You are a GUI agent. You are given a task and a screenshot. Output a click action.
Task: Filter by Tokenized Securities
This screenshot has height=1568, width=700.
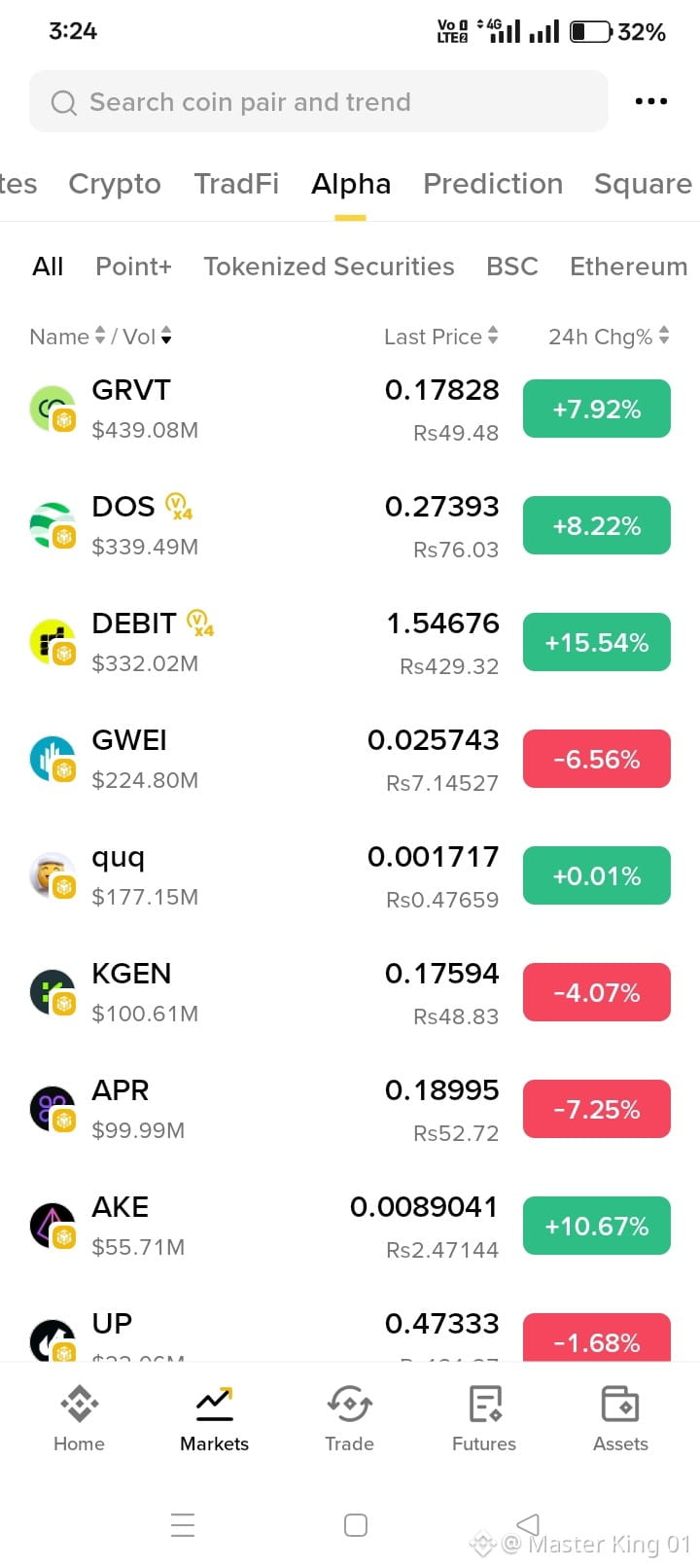coord(329,267)
